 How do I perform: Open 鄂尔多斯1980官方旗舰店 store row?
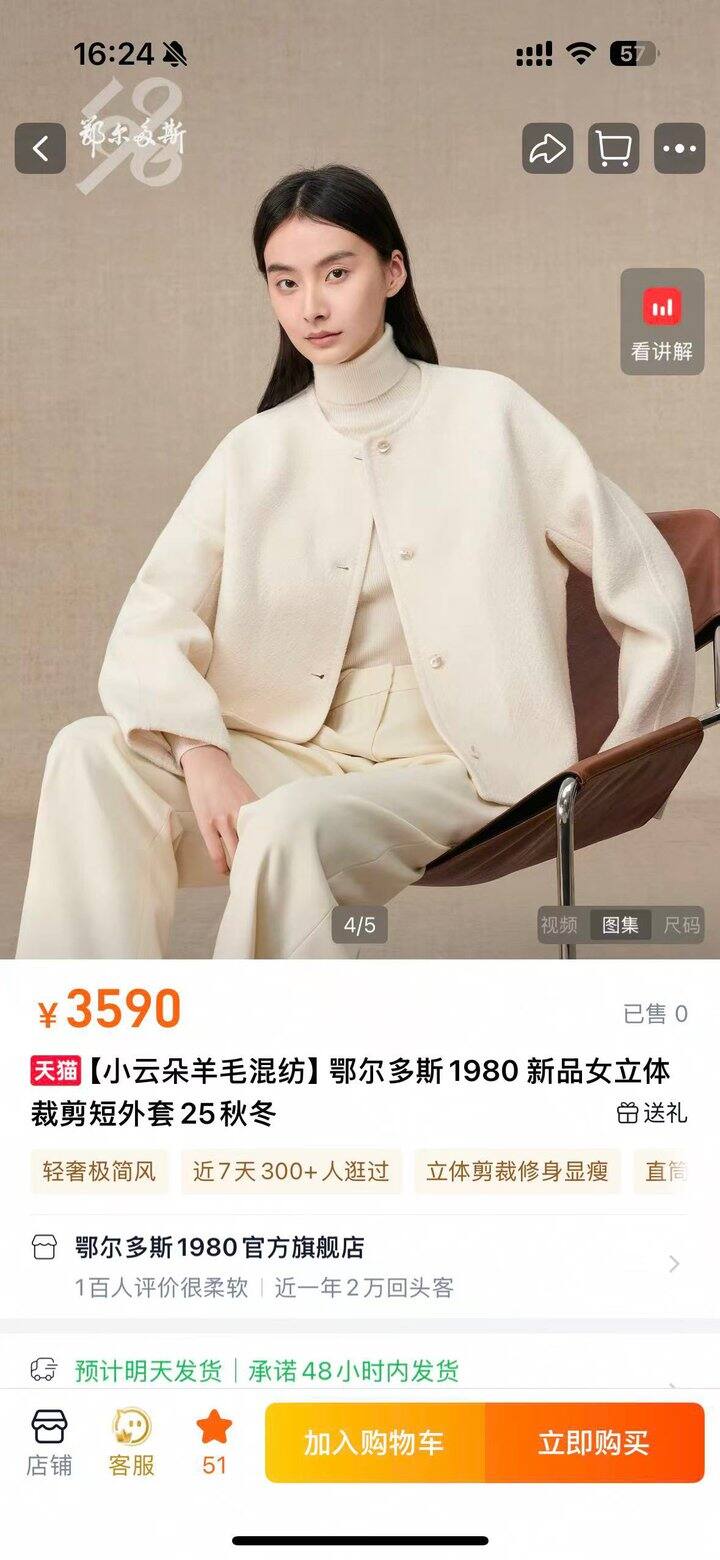click(x=358, y=1265)
